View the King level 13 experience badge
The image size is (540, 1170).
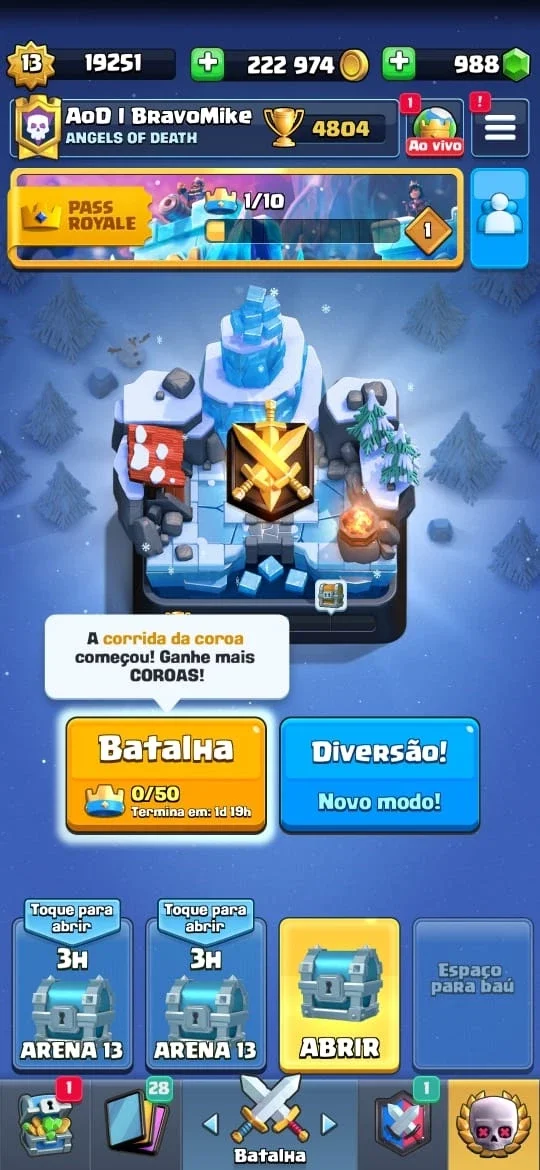pos(31,65)
